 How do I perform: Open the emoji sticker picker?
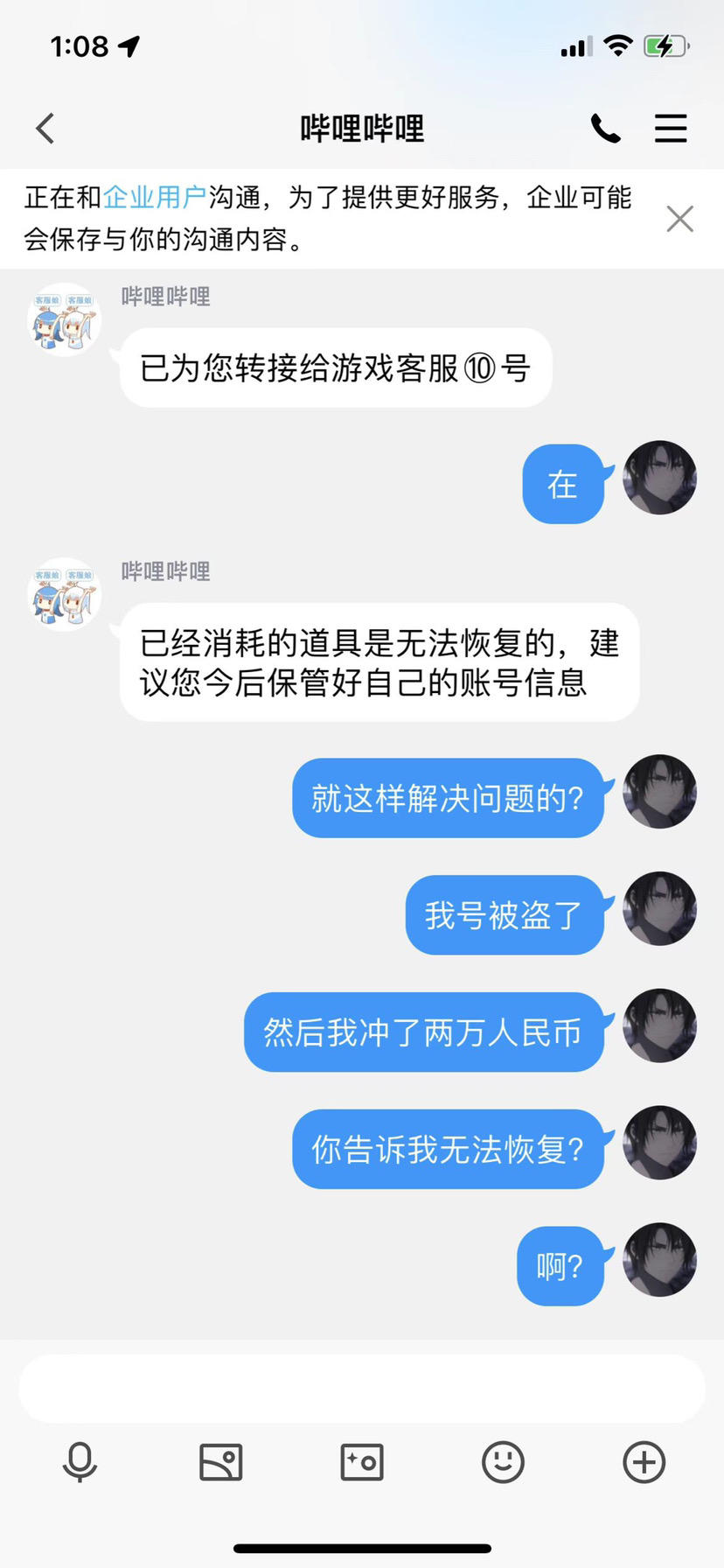point(502,1461)
